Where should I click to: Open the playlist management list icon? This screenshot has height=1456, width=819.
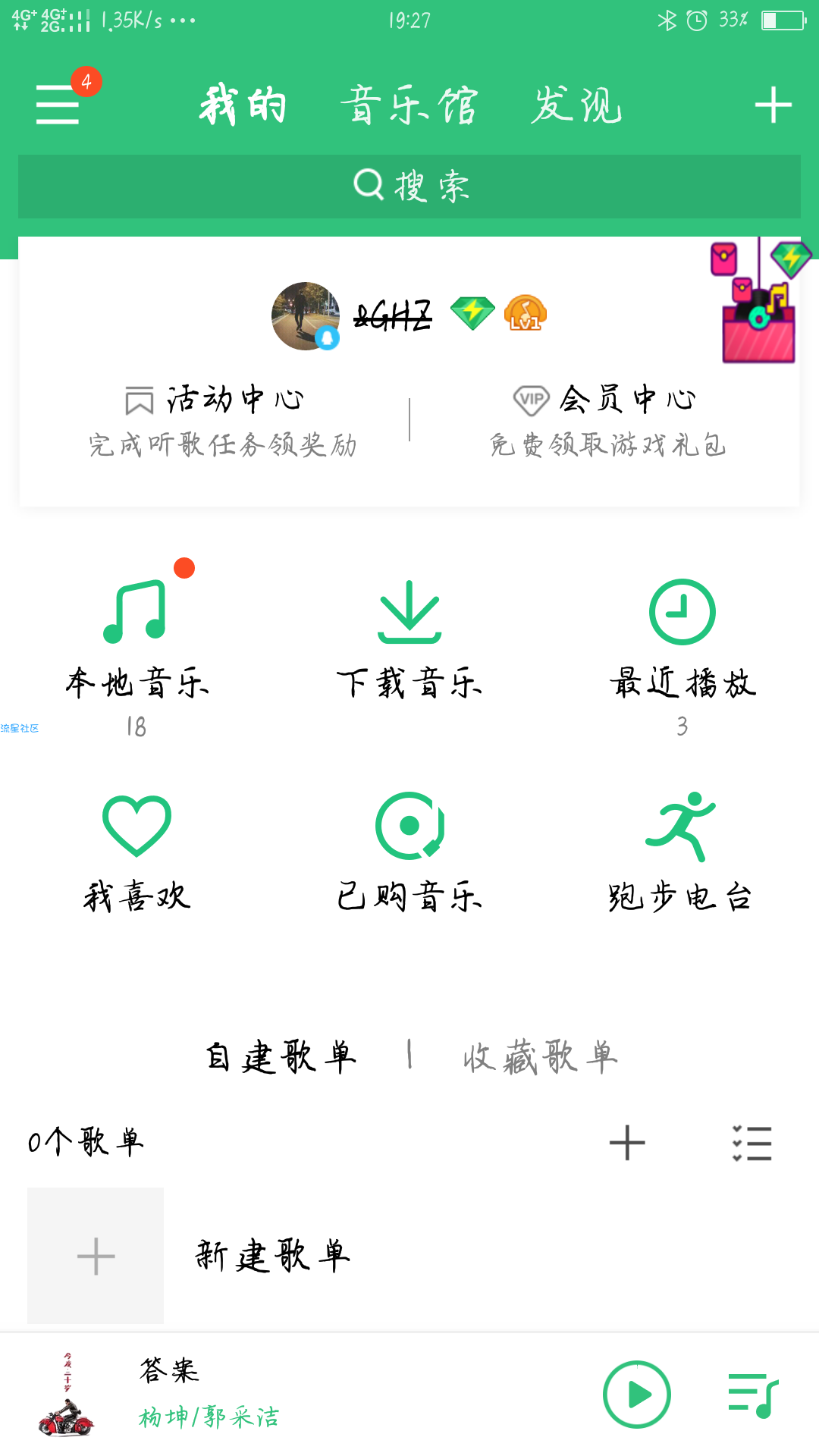click(752, 1143)
